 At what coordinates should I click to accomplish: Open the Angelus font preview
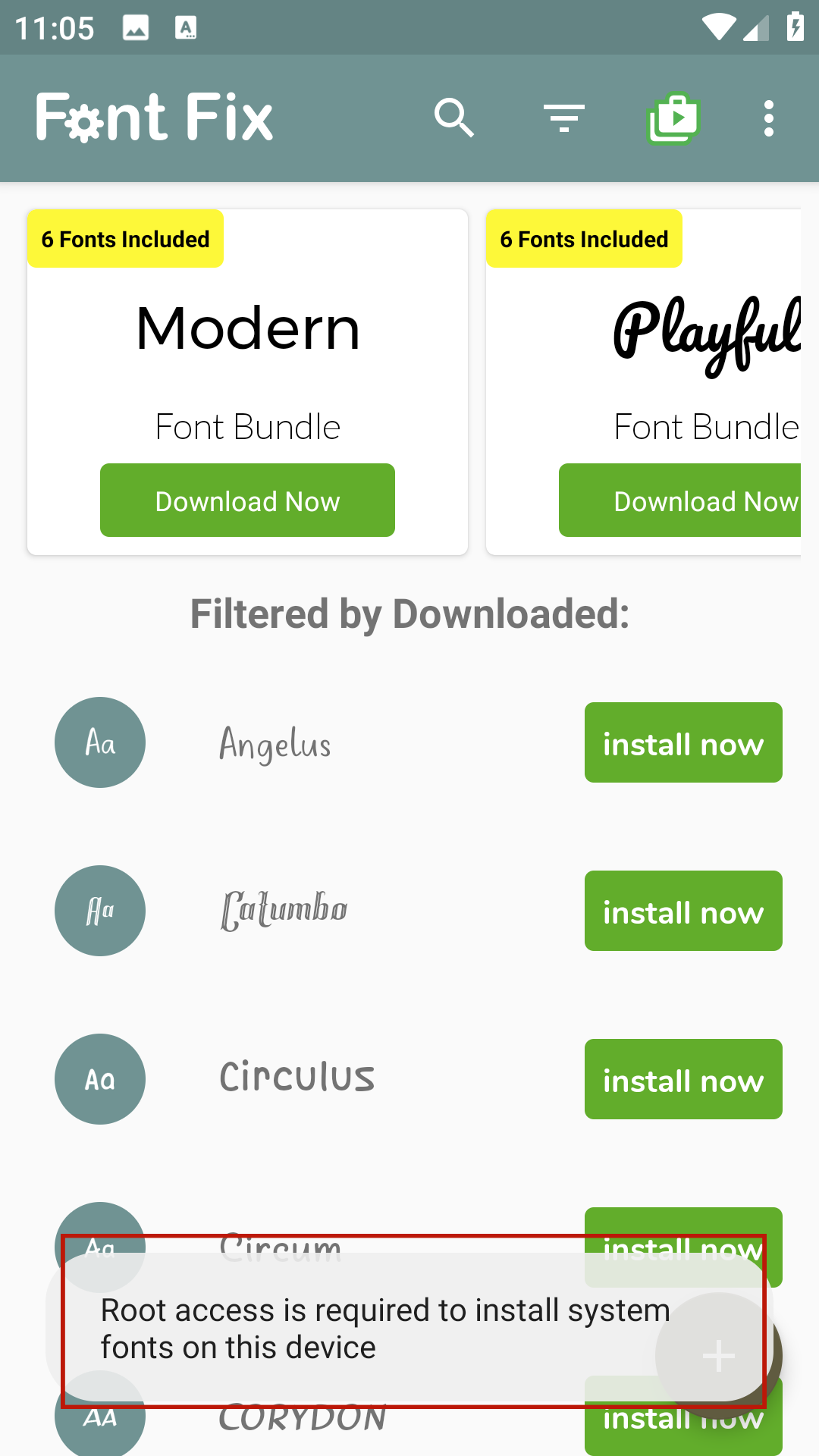point(100,742)
